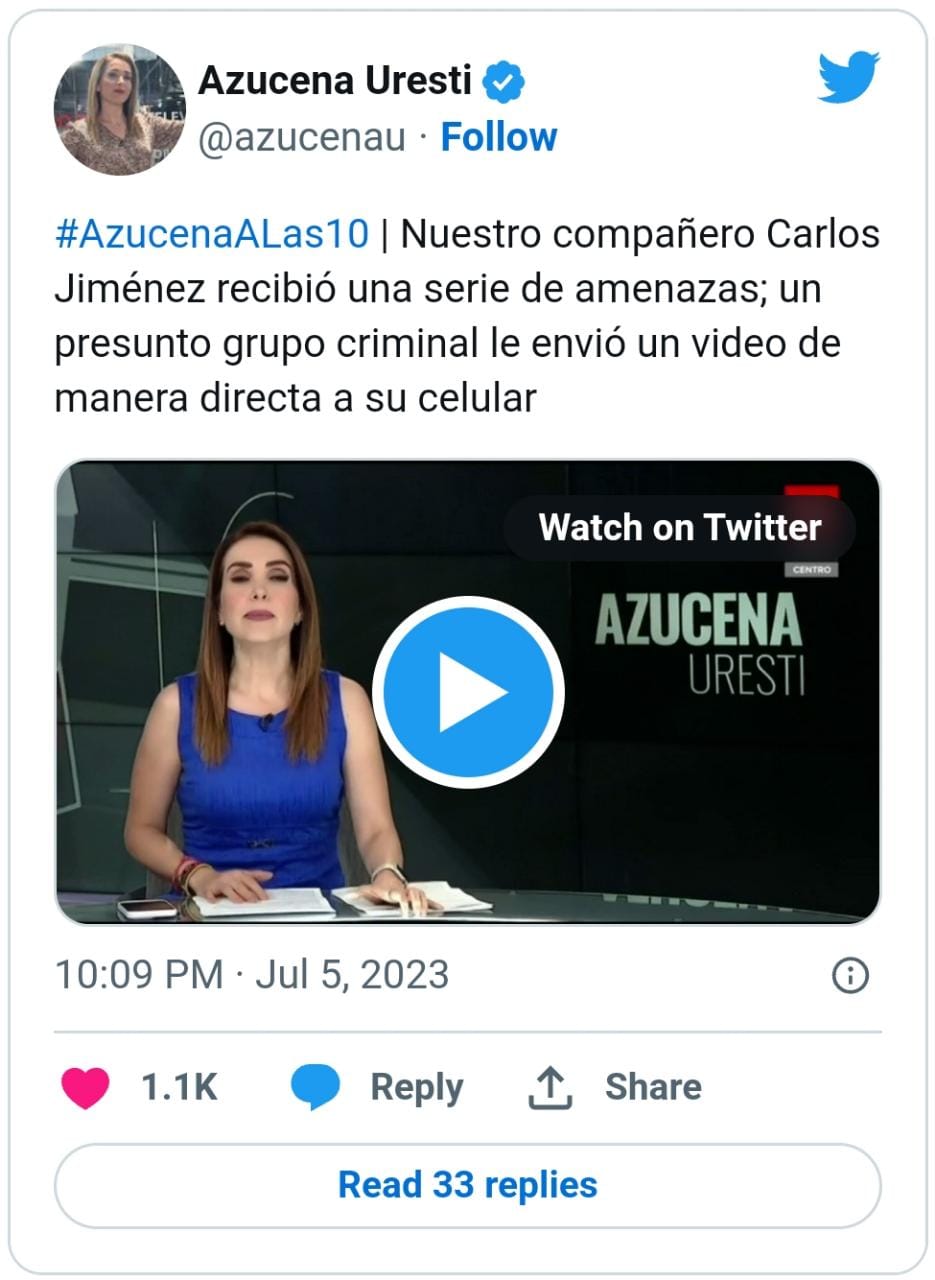Open Read 33 replies

coord(467,1185)
